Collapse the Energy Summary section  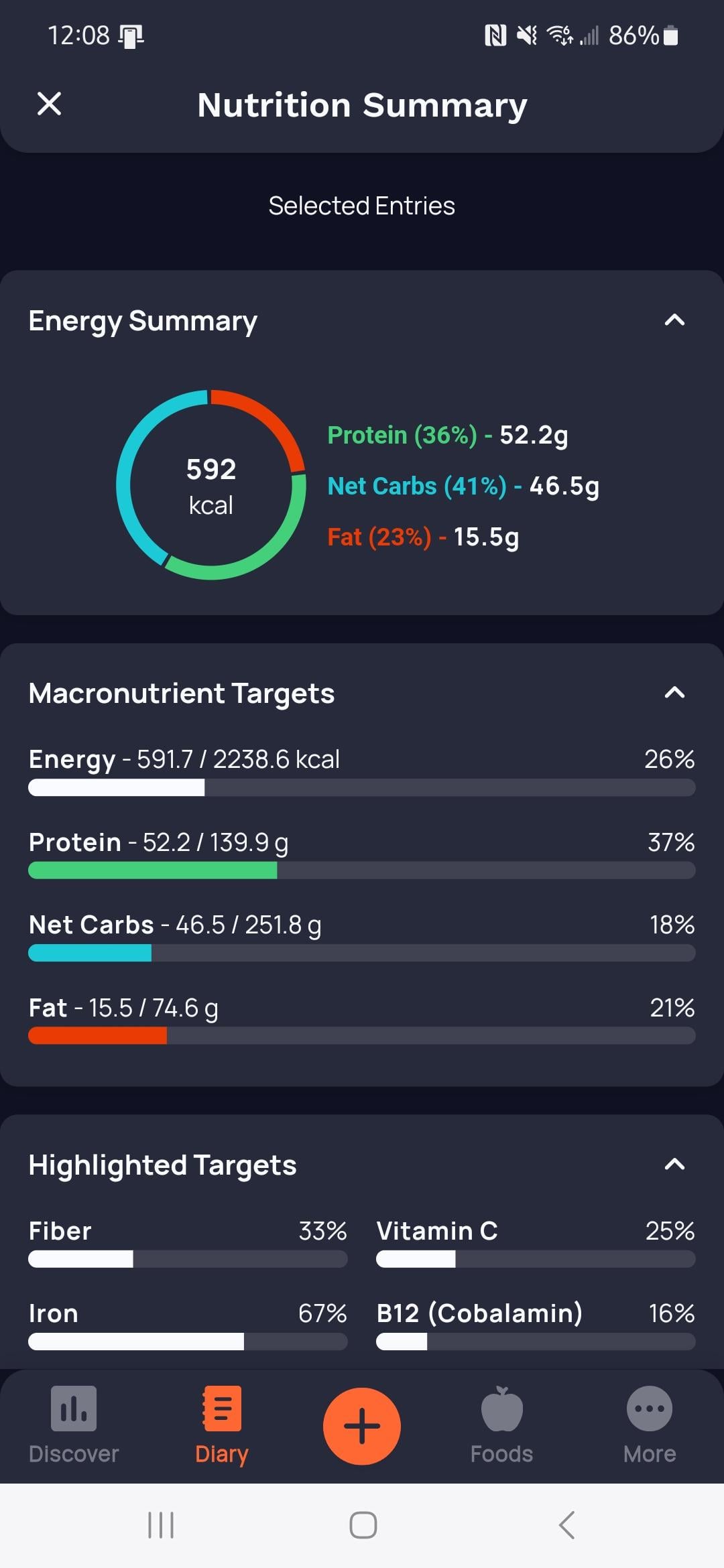pos(674,320)
